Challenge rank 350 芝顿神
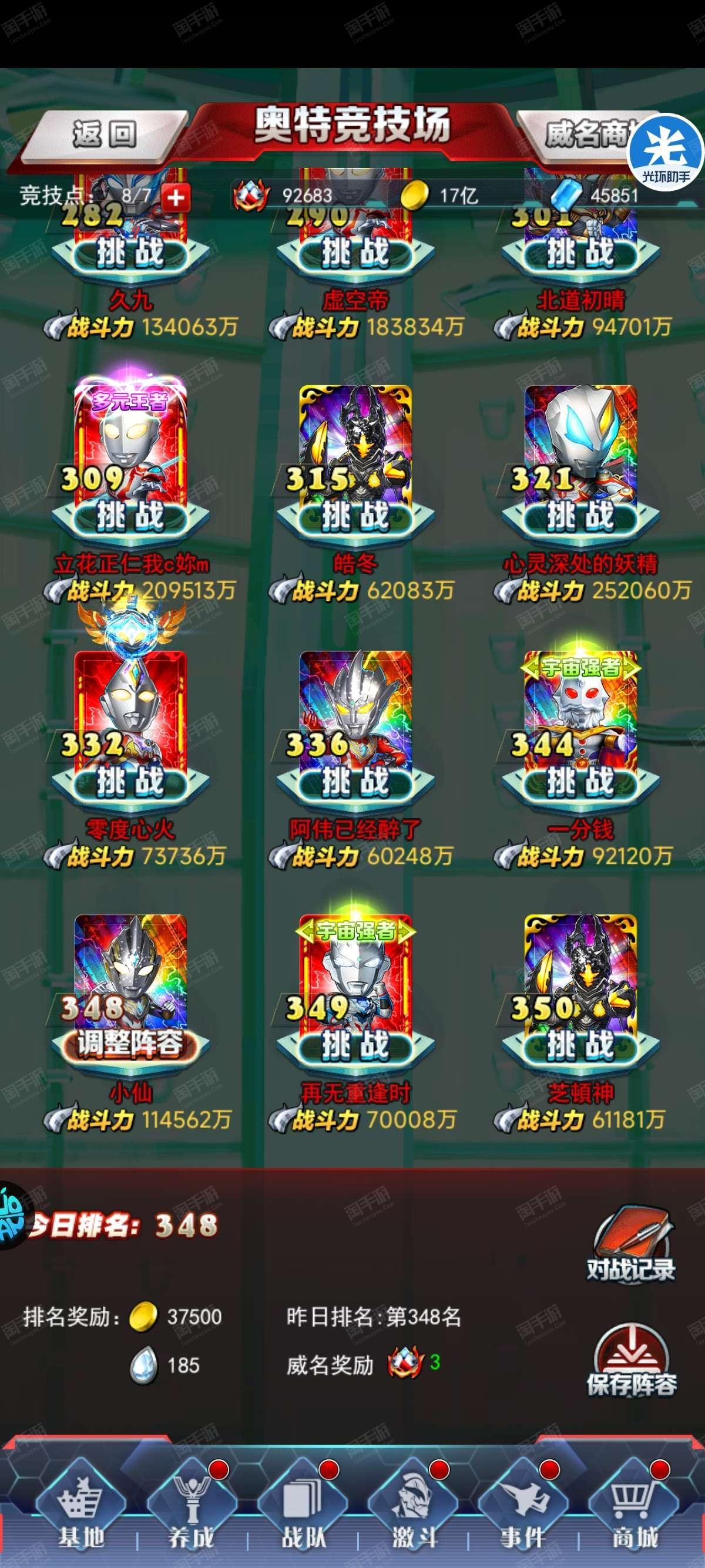Image resolution: width=705 pixels, height=1568 pixels. 581,1047
